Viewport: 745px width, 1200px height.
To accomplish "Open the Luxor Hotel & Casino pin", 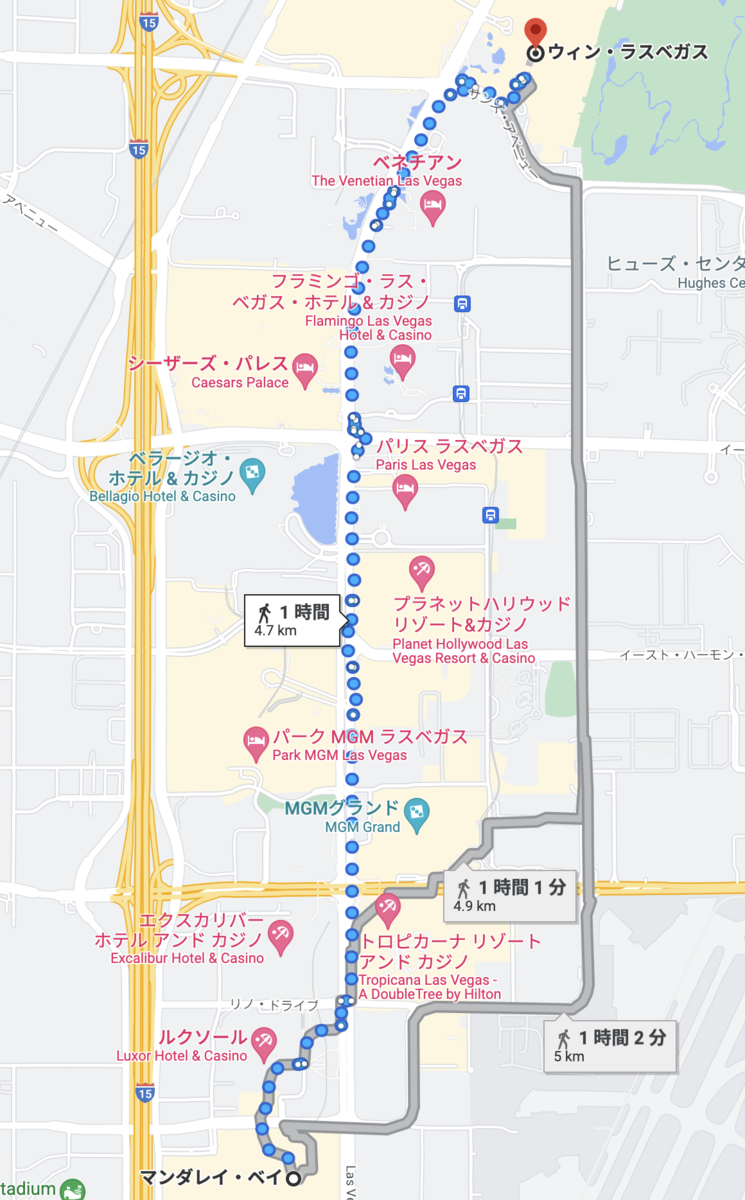I will 264,1041.
